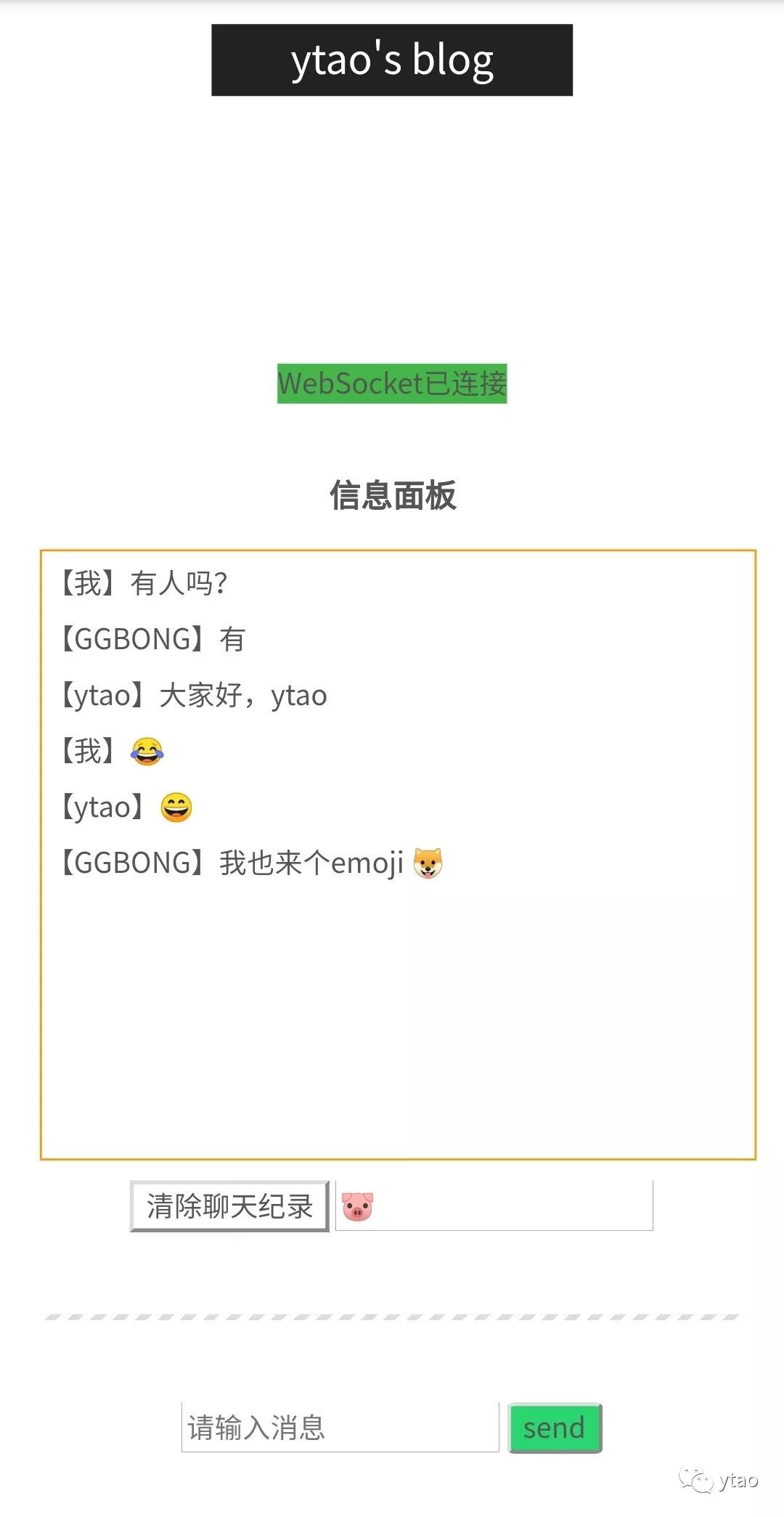
Task: Focus the 请输入消息 message field
Action: (340, 1428)
